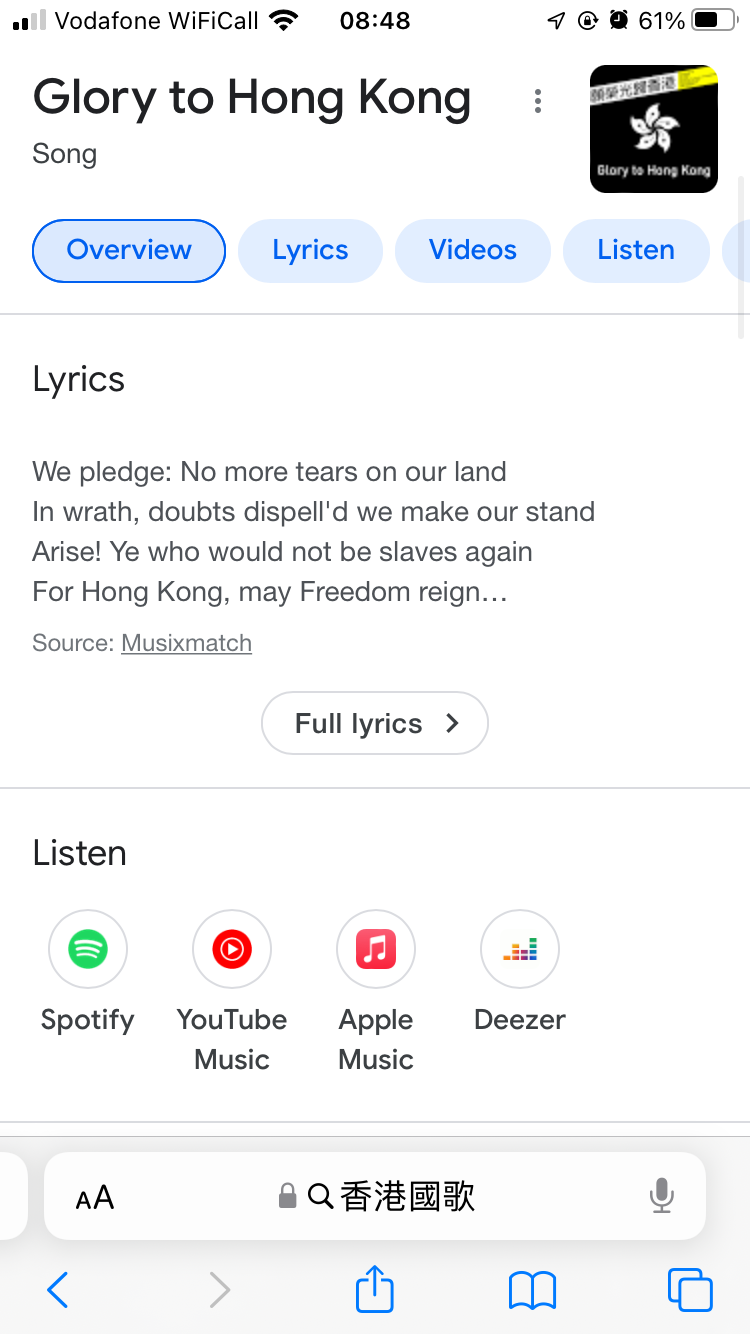Open the Musixmatch source link
Image resolution: width=750 pixels, height=1334 pixels.
(186, 643)
